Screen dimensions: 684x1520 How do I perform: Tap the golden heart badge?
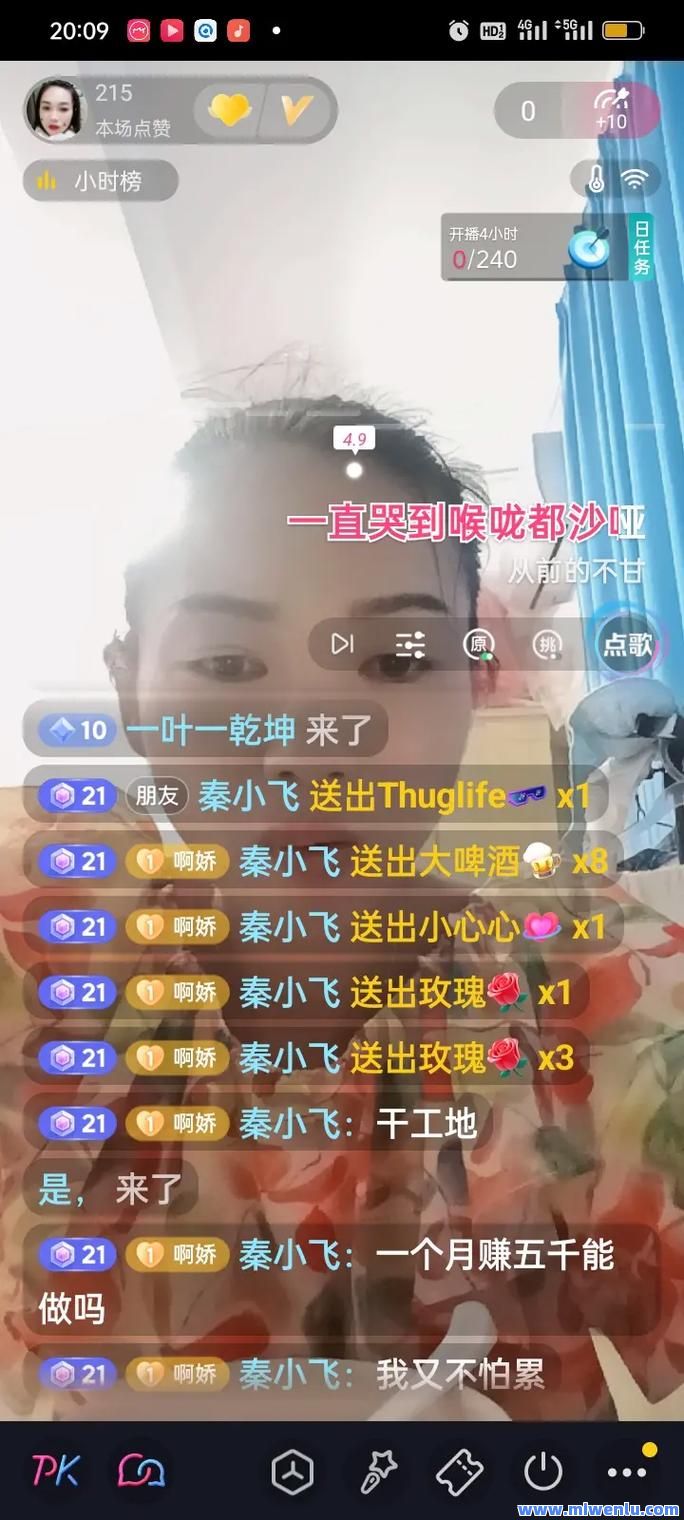pyautogui.click(x=229, y=109)
